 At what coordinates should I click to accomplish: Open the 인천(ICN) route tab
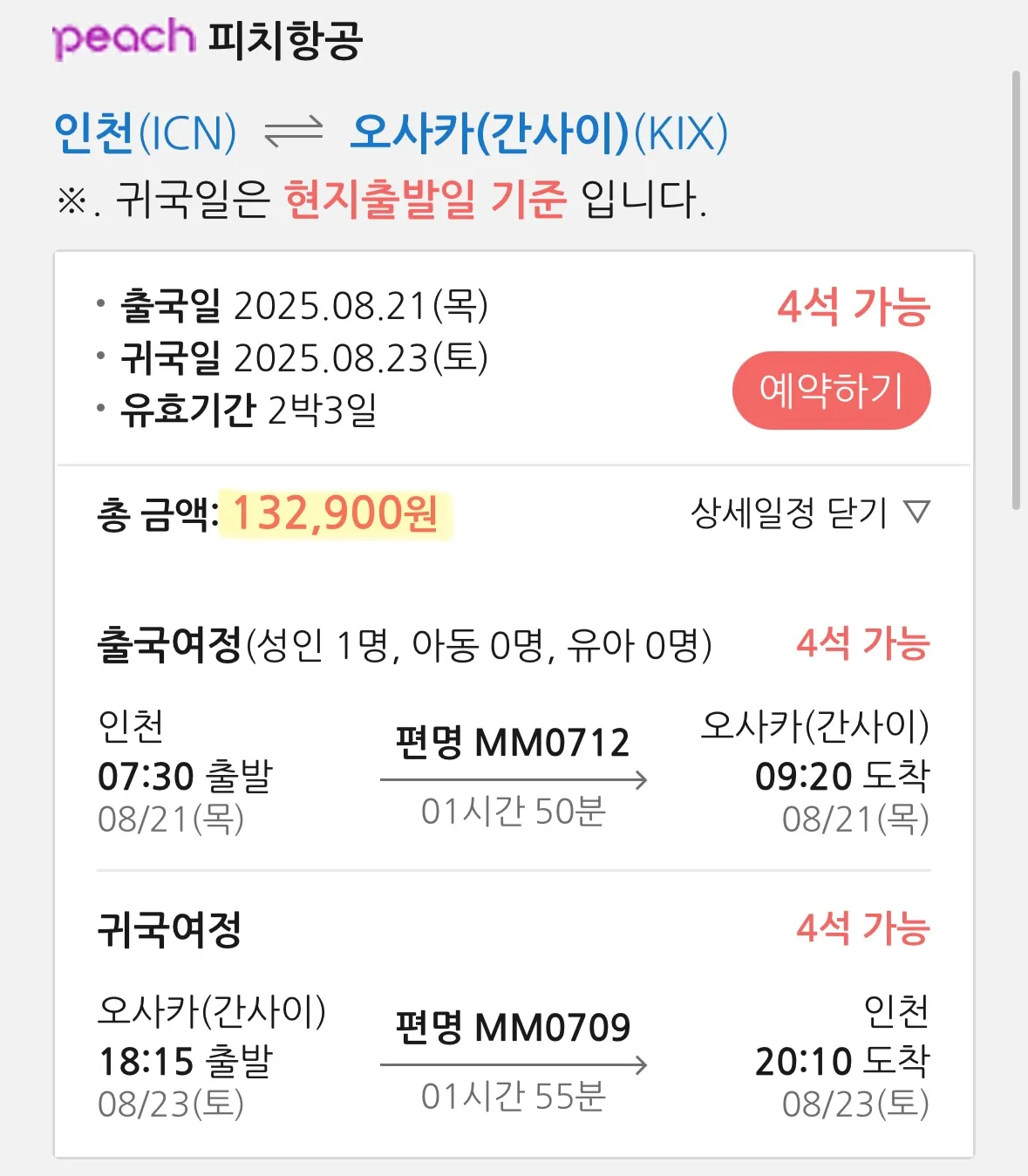pyautogui.click(x=146, y=133)
